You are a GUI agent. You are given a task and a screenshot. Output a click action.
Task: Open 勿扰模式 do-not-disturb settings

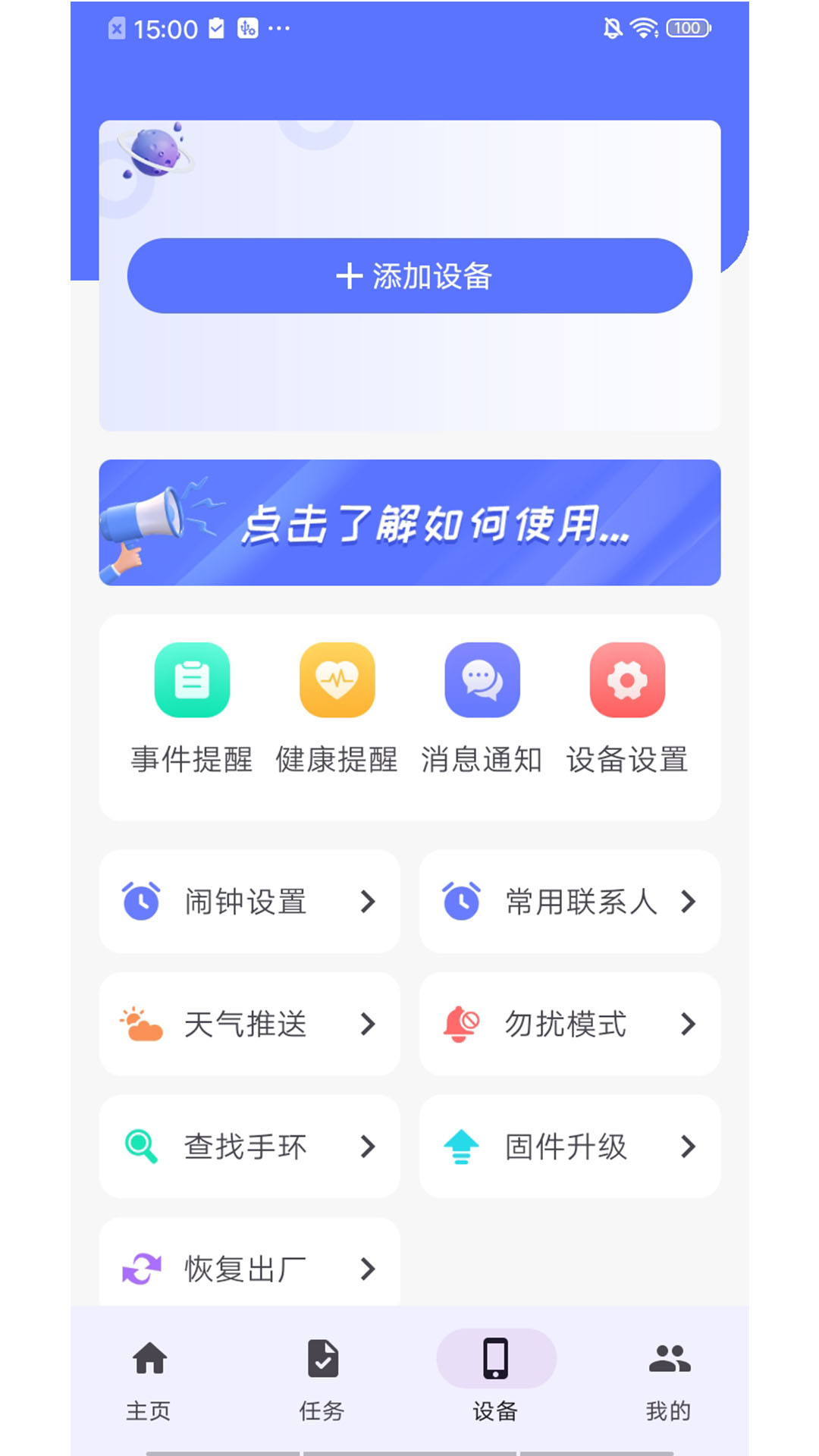tap(570, 1025)
